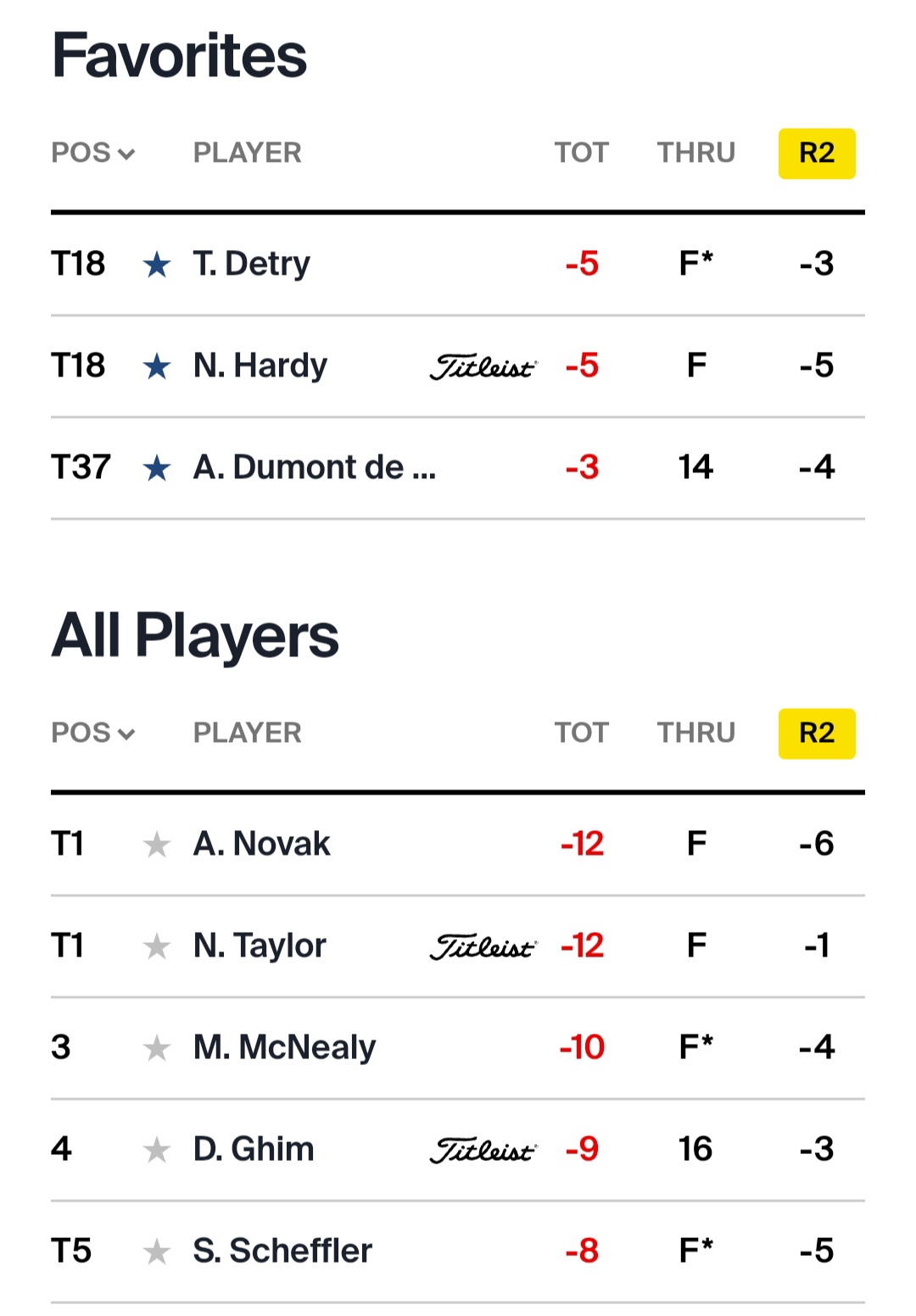Mark S. Scheffler as a favorite
The height and width of the screenshot is (1316, 916).
point(157,1252)
